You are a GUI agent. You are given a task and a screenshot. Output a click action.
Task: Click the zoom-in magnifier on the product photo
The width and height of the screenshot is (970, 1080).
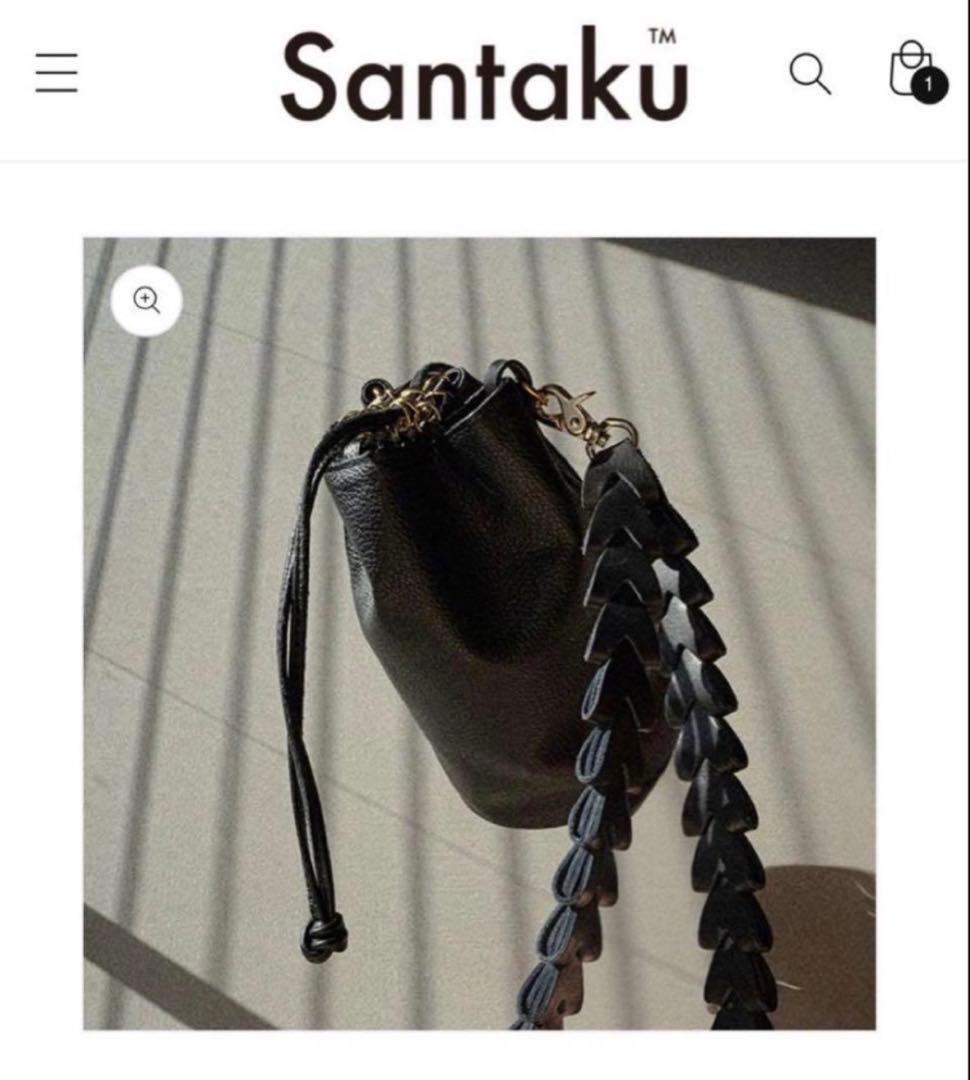click(148, 299)
